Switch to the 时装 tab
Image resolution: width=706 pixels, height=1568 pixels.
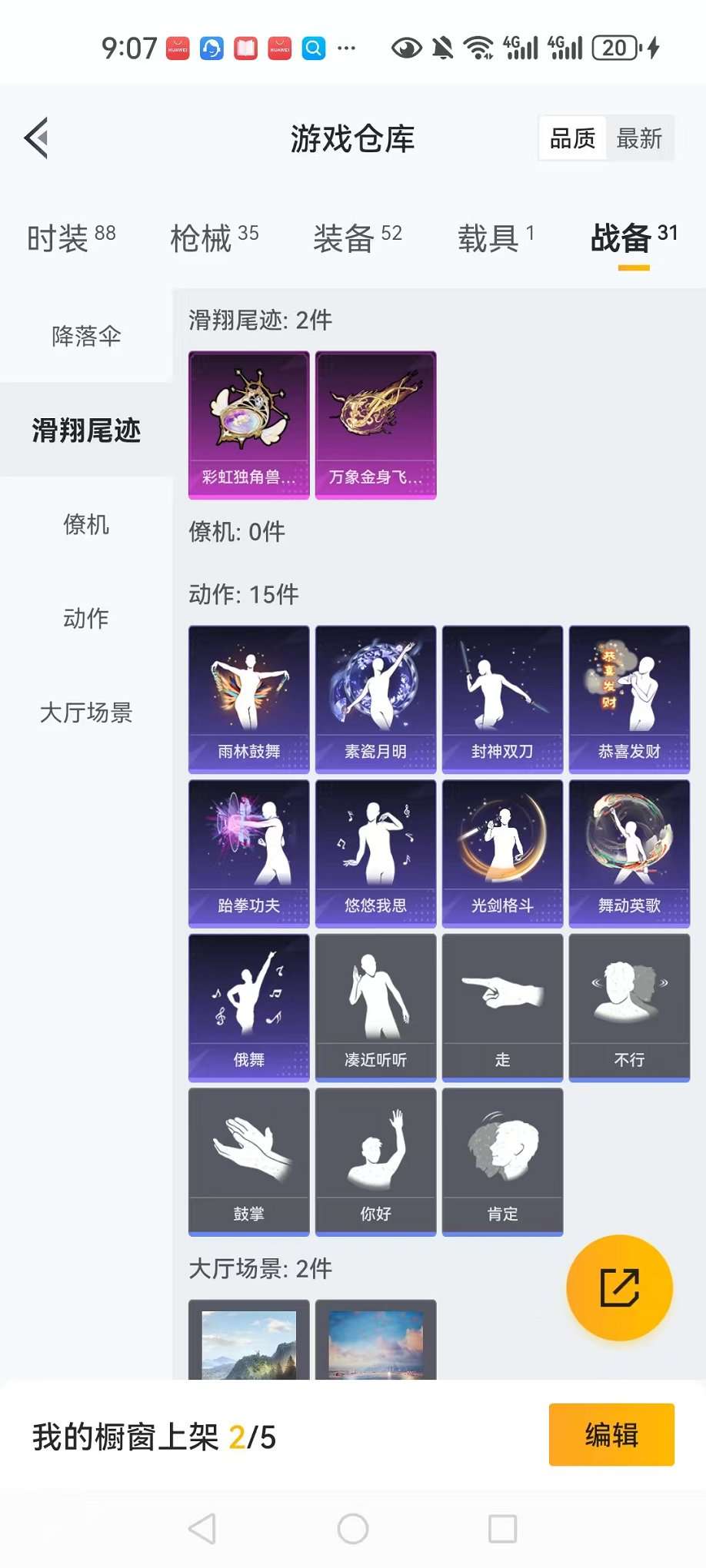71,238
